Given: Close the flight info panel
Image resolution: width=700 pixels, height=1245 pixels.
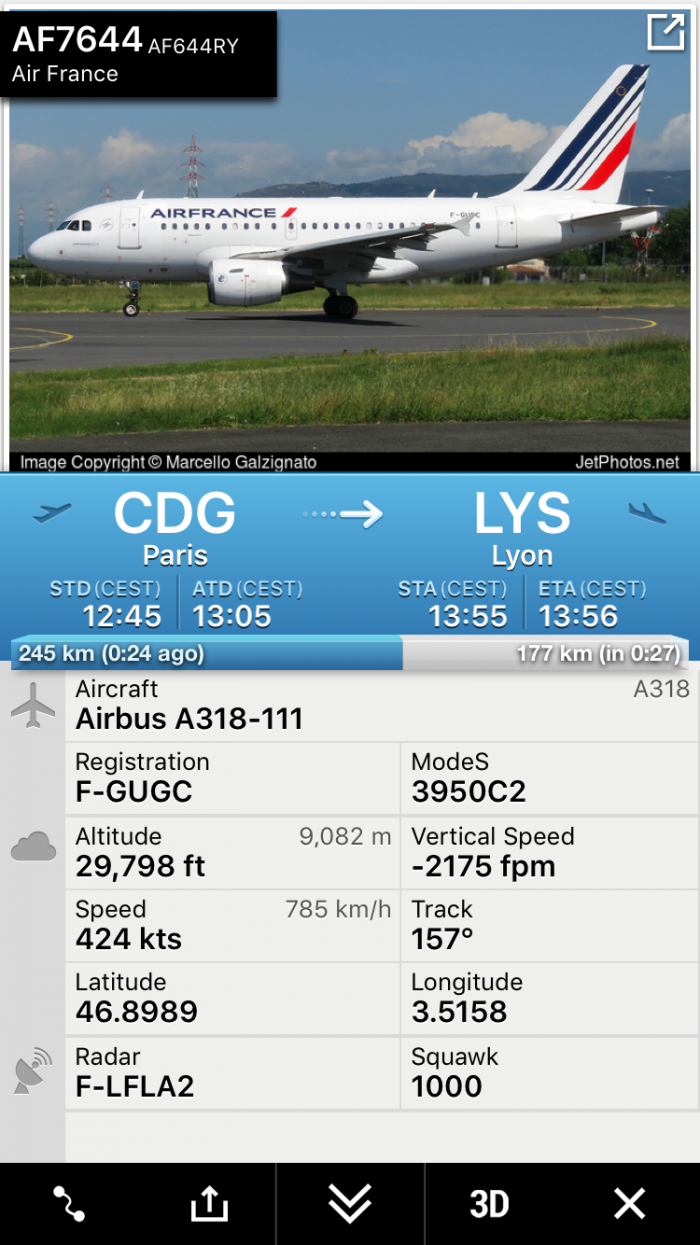Looking at the screenshot, I should (x=629, y=1203).
